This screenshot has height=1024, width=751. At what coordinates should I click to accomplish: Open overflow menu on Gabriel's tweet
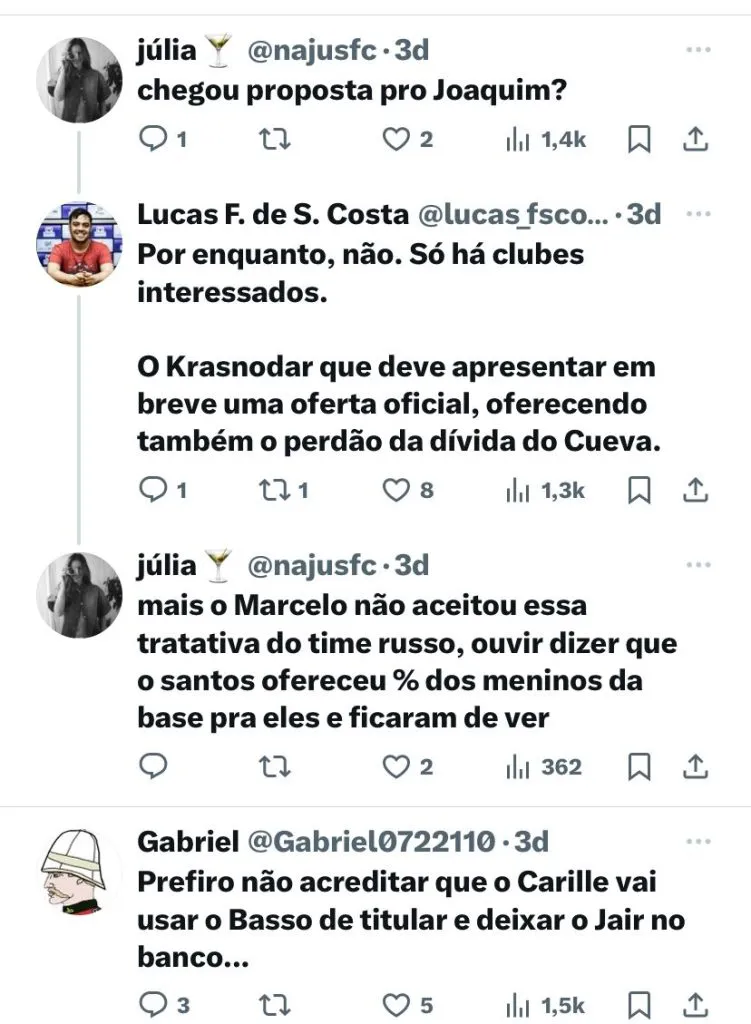698,841
